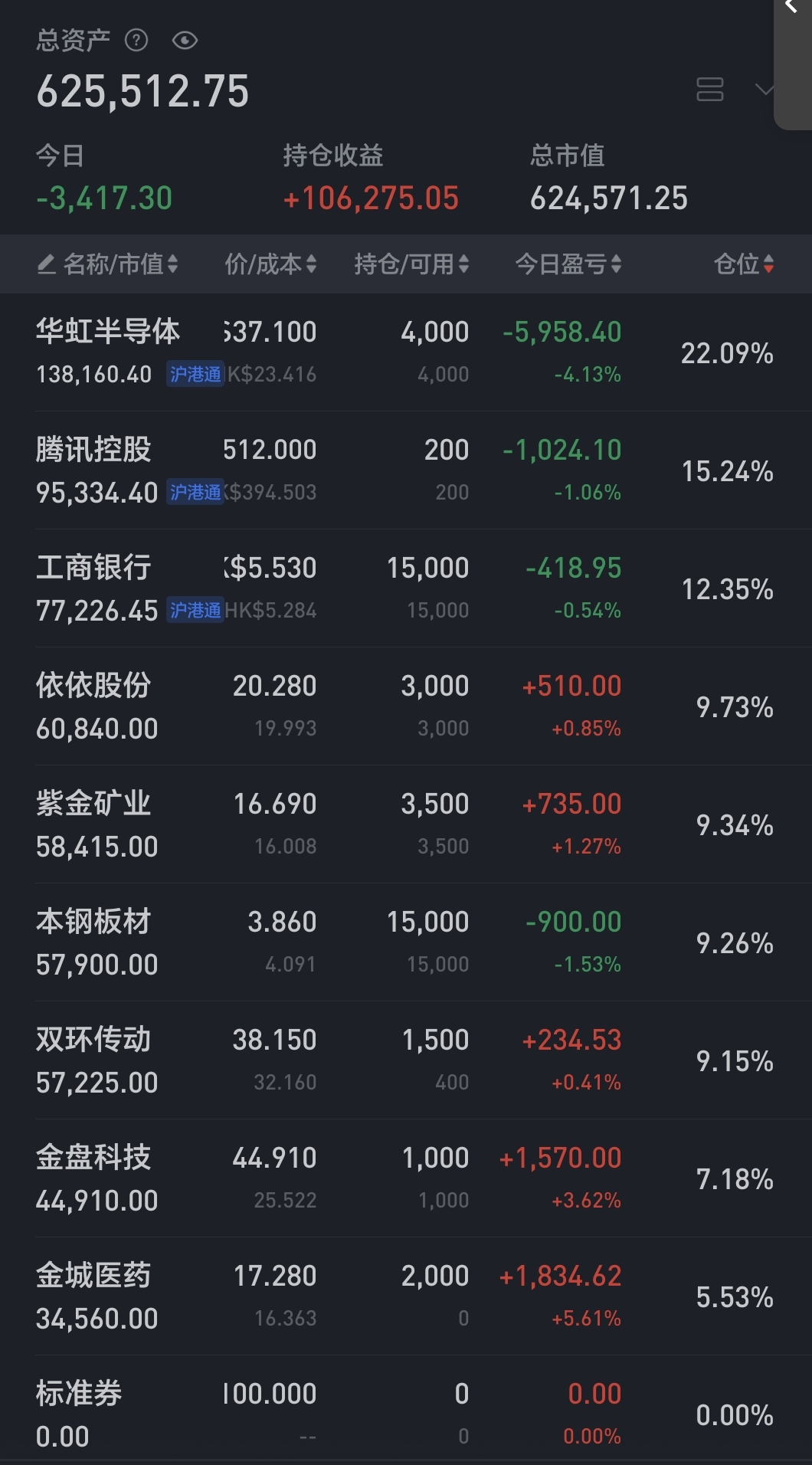Sort holdings by 持仓/可用
Viewport: 812px width, 1465px height.
411,264
